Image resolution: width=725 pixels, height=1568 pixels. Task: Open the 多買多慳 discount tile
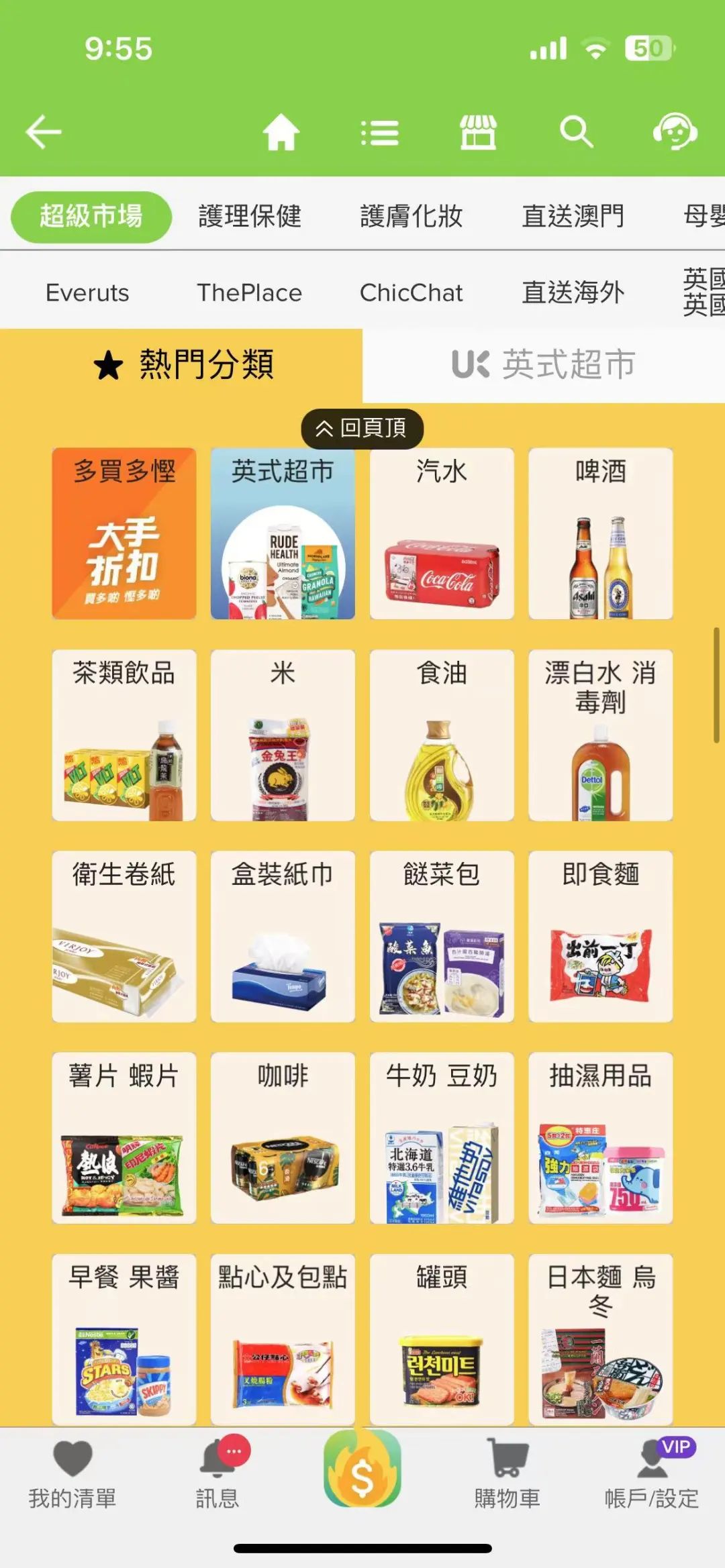tap(124, 533)
